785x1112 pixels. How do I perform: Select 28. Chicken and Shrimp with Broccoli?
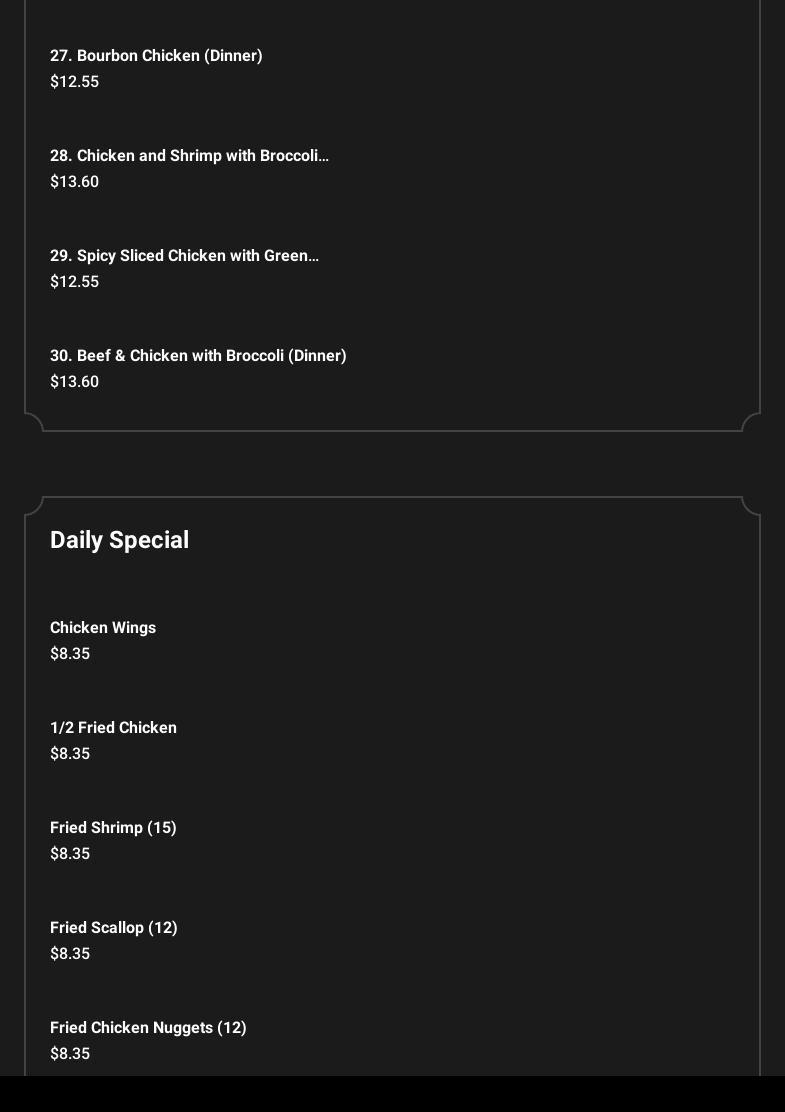pos(189,156)
